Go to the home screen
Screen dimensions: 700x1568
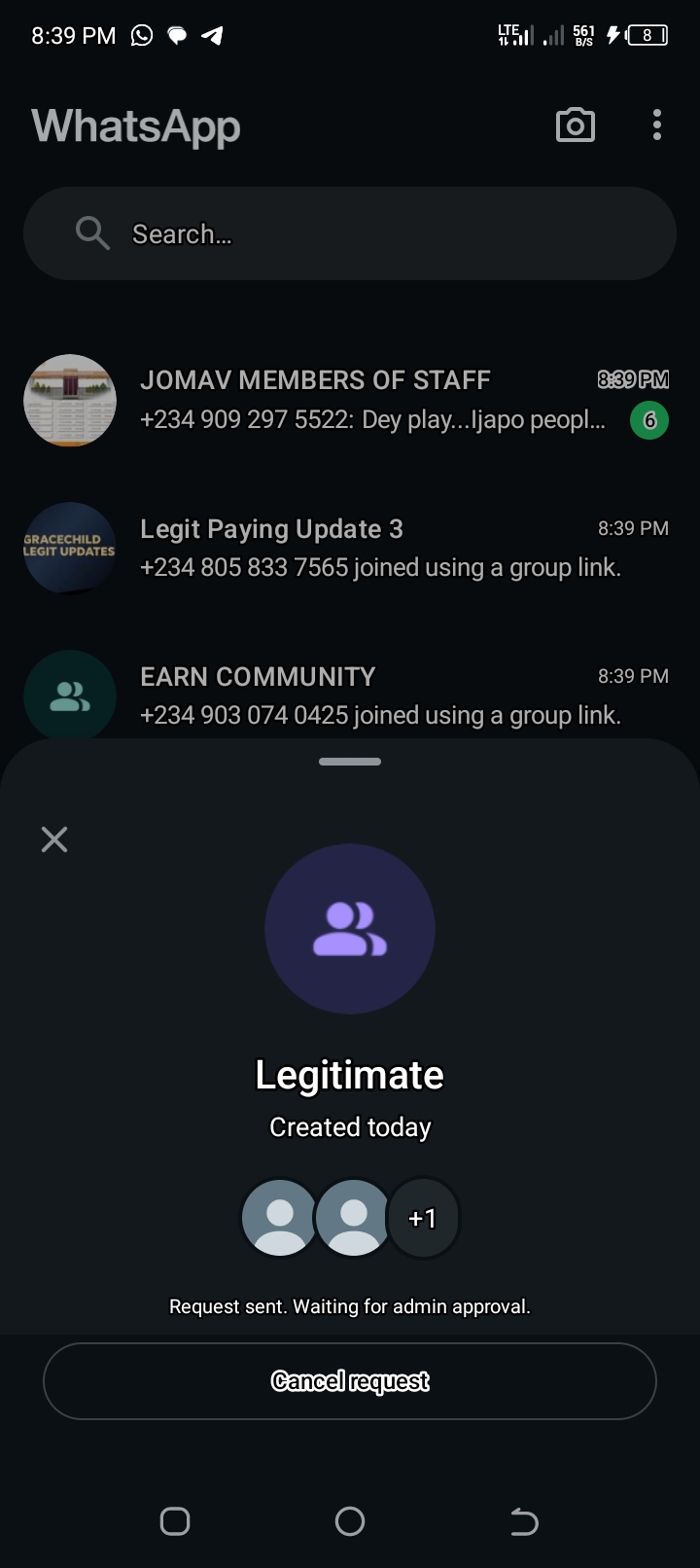click(350, 1521)
